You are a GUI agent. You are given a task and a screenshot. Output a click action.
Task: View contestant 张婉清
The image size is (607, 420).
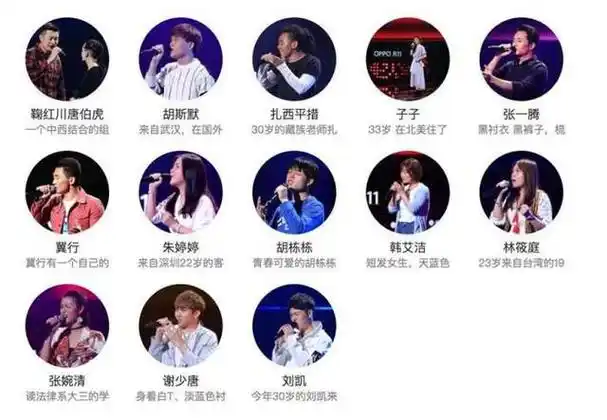pos(67,325)
